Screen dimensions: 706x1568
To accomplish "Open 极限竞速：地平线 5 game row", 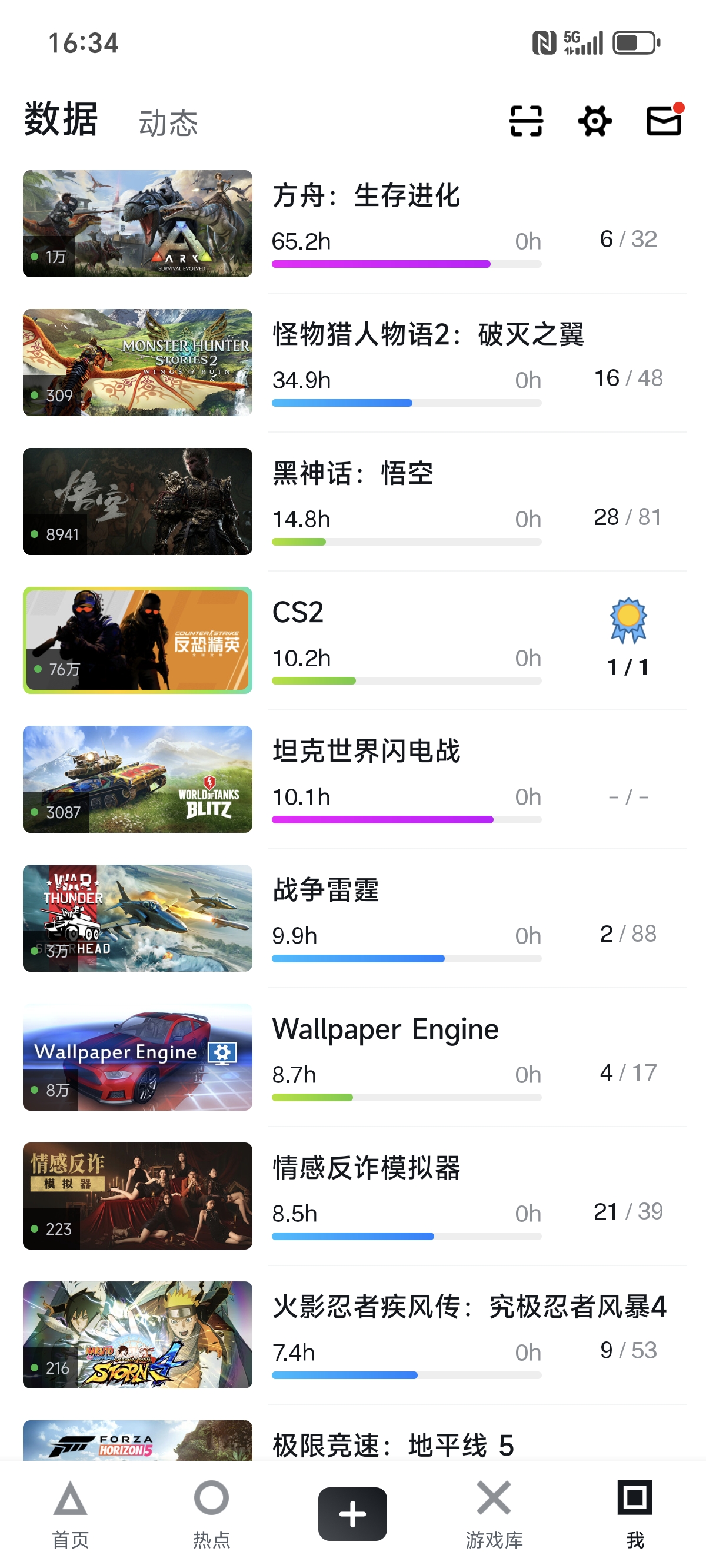I will click(x=392, y=1444).
